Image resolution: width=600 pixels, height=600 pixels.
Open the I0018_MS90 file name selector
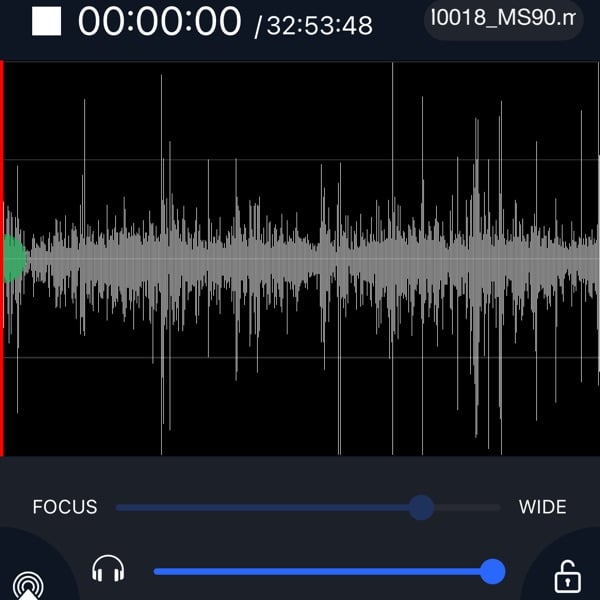click(503, 18)
